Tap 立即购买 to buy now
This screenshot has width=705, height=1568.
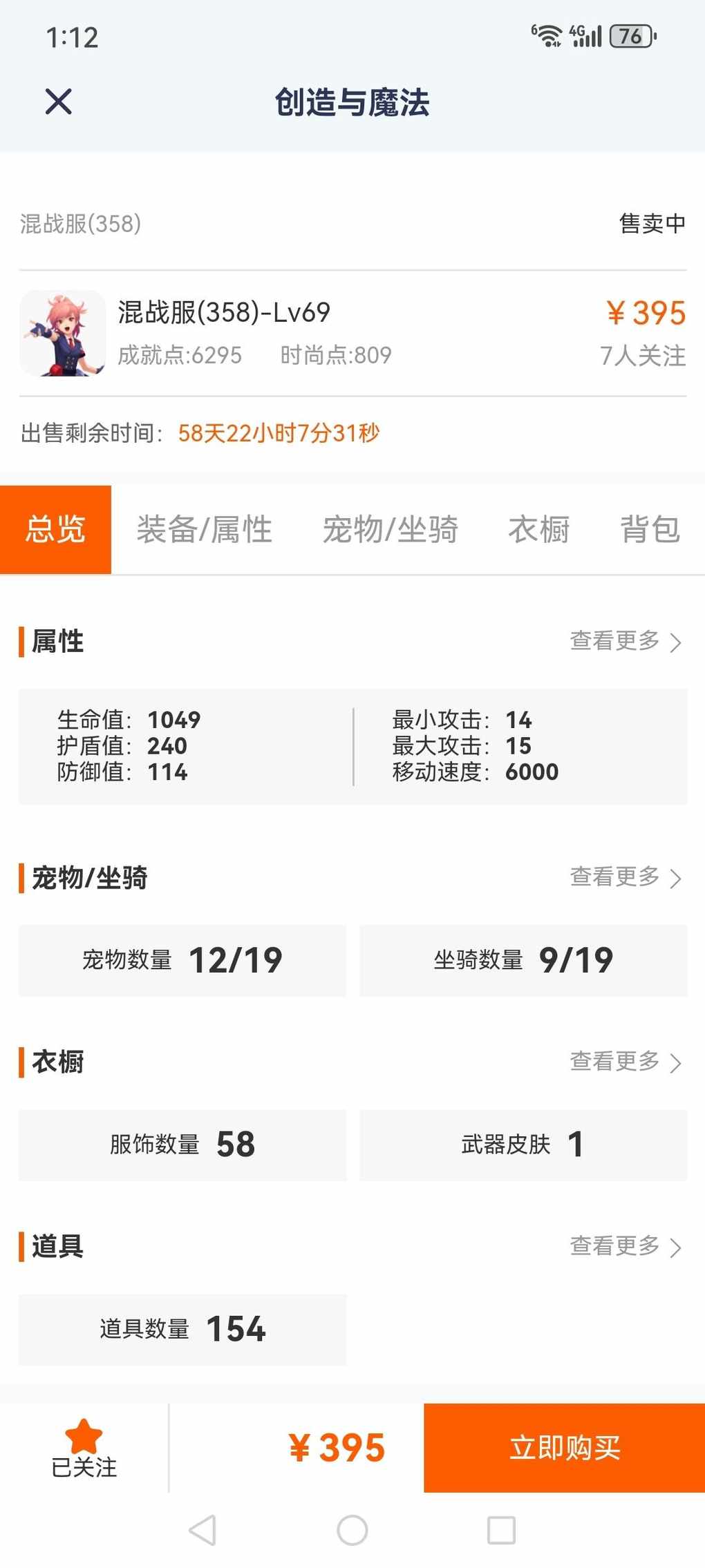coord(564,1448)
